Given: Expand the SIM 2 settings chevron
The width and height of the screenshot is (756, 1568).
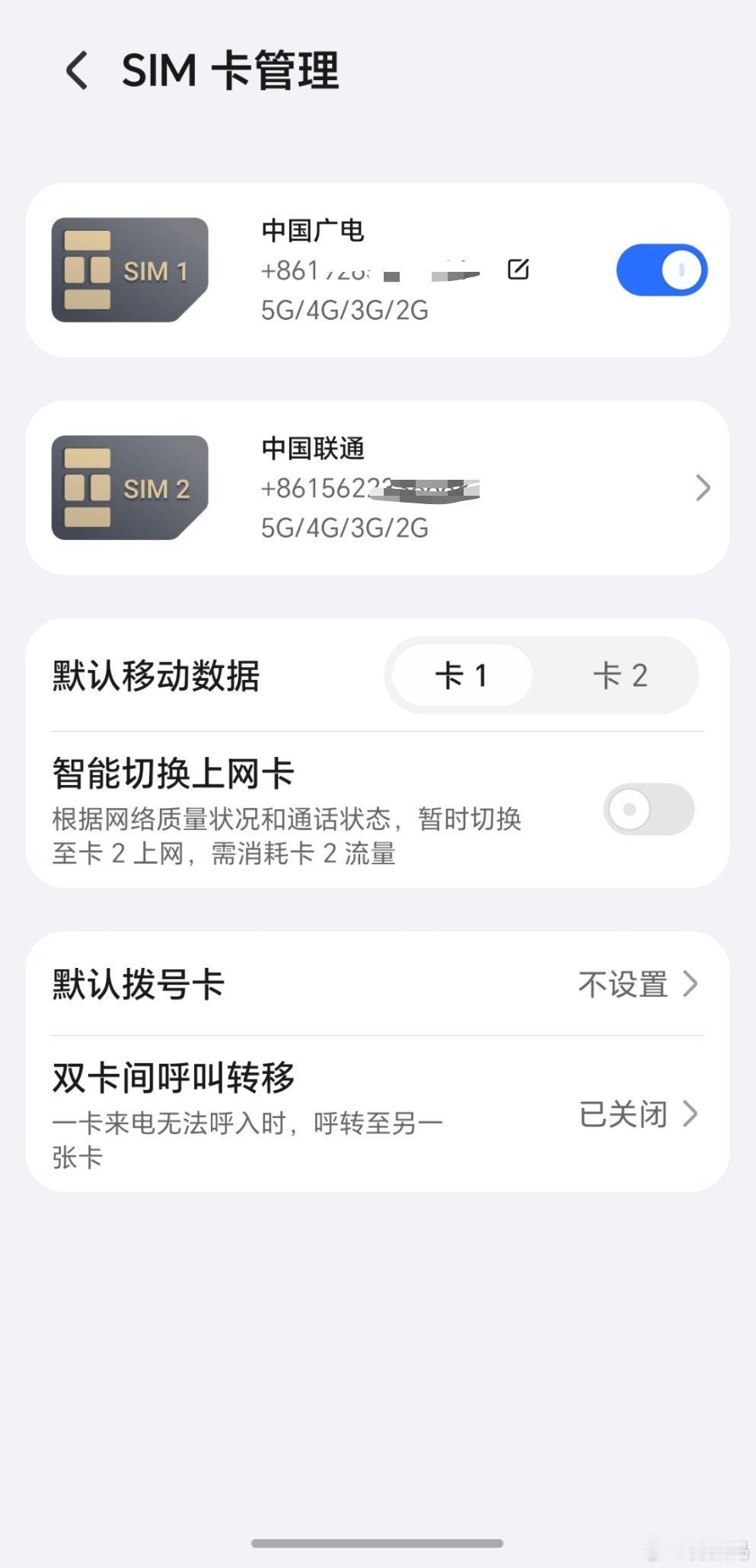Looking at the screenshot, I should 701,487.
